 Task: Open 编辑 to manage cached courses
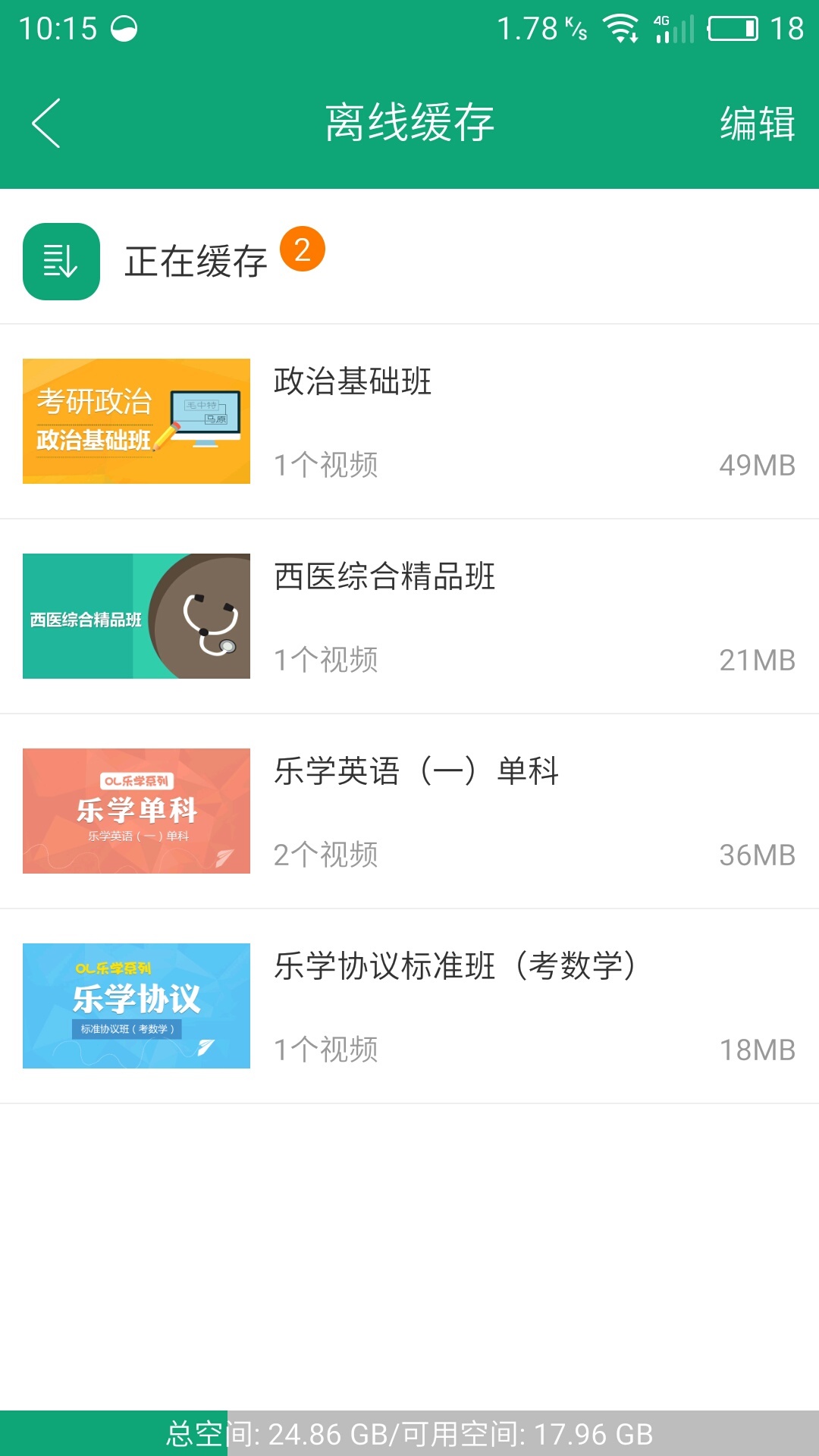coord(758,121)
